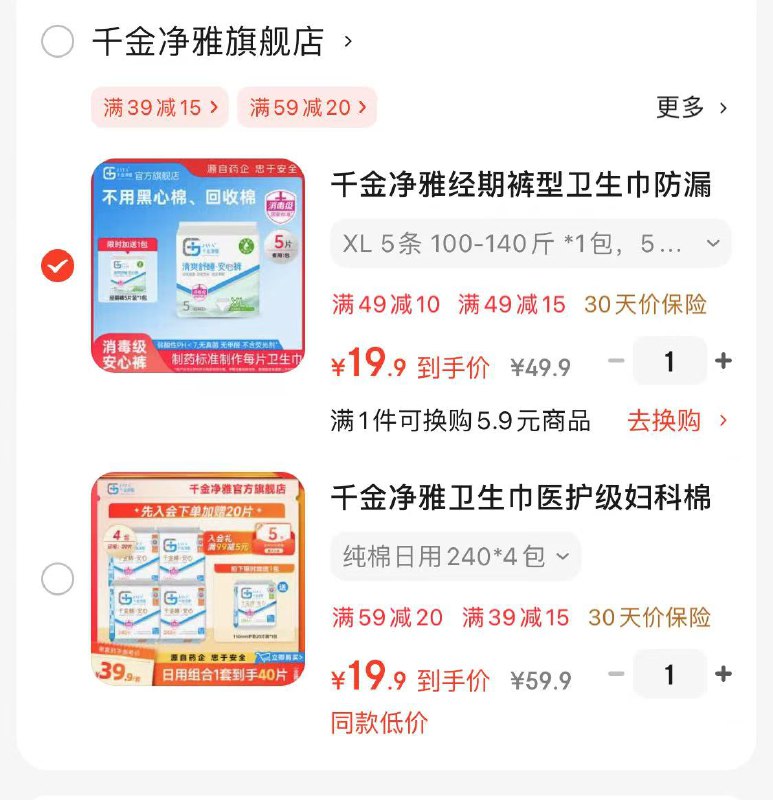Open the XL 5条 100-140斤 SKU dropdown
Viewport: 773px width, 800px height.
click(x=531, y=242)
